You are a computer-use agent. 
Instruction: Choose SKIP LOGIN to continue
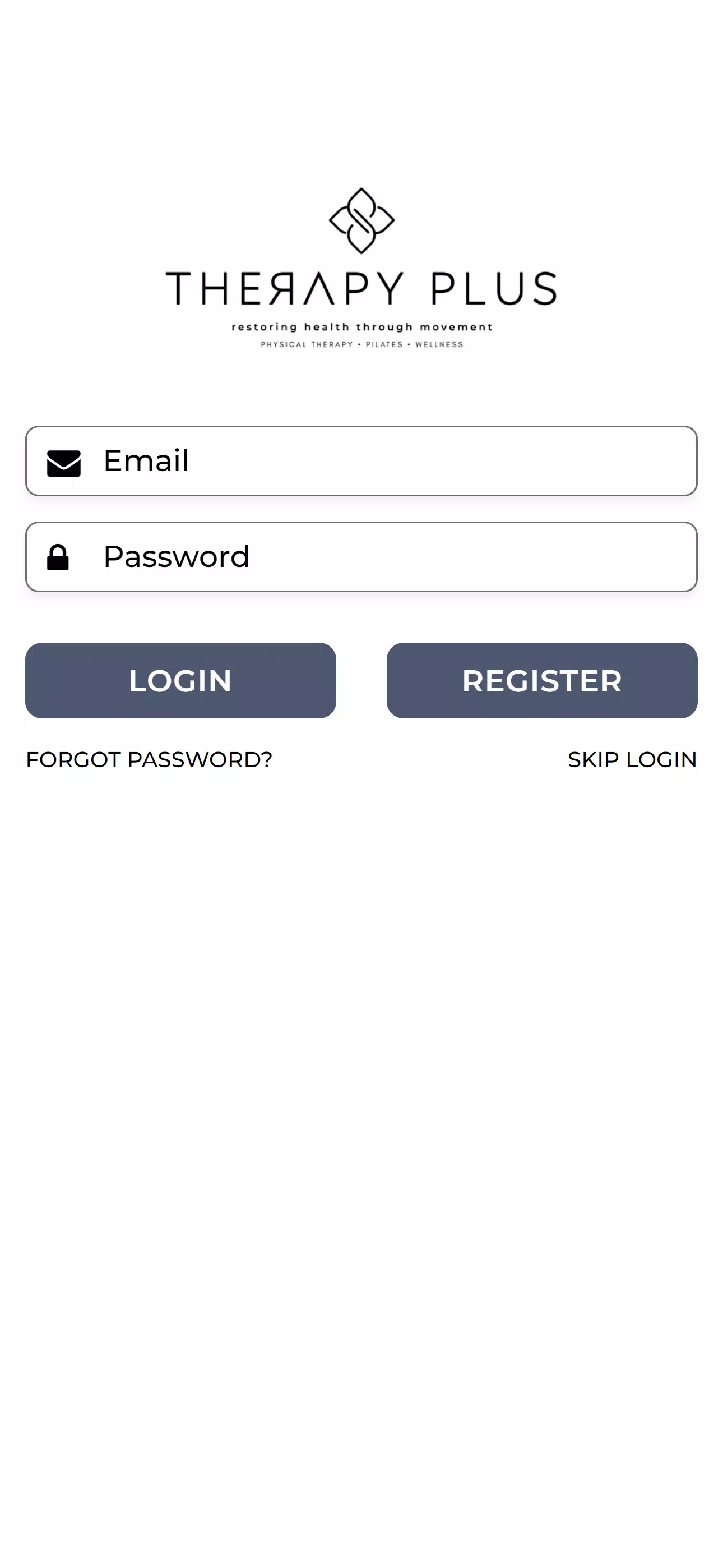point(632,760)
